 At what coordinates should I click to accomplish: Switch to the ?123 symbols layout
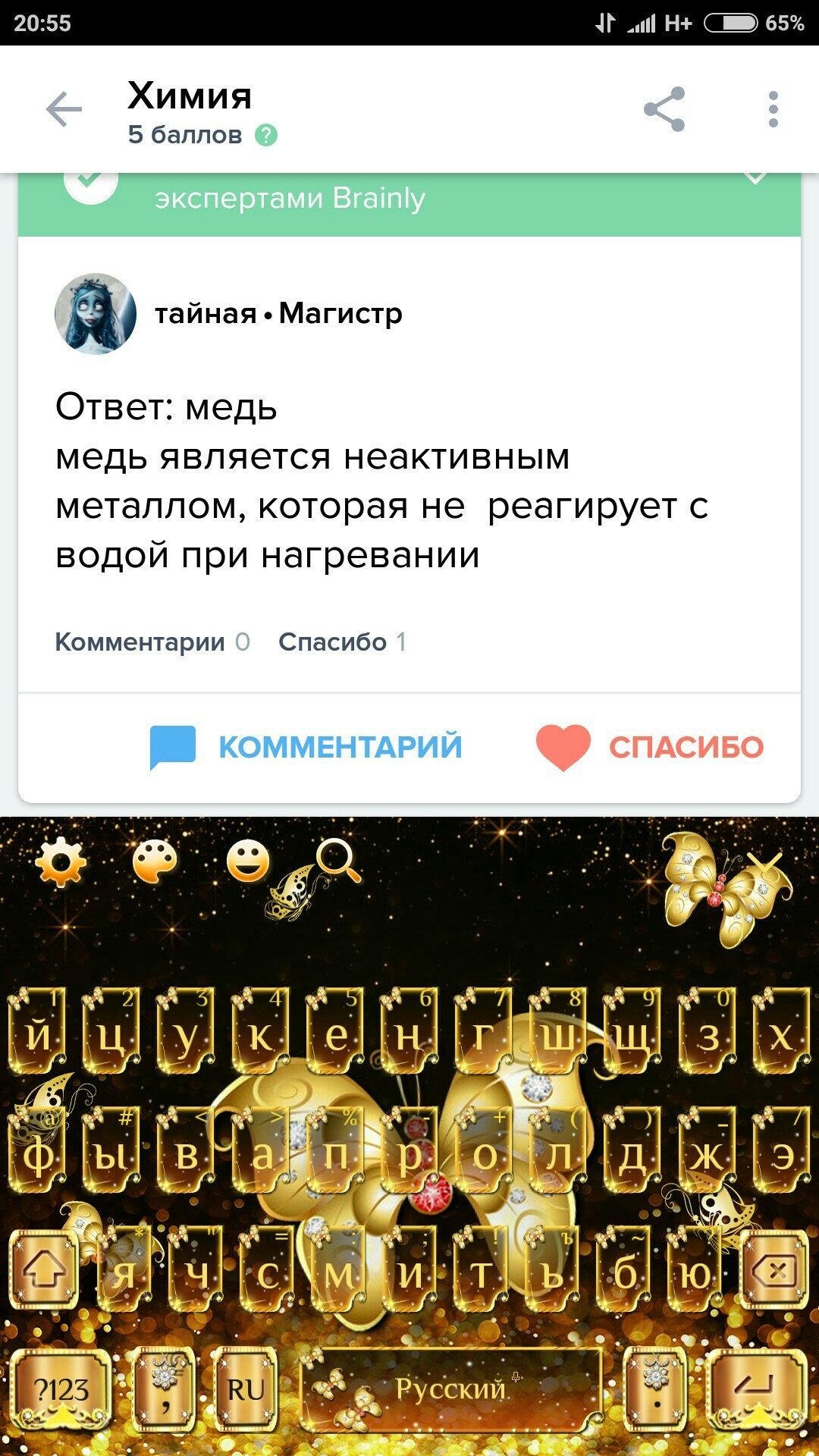[61, 1389]
